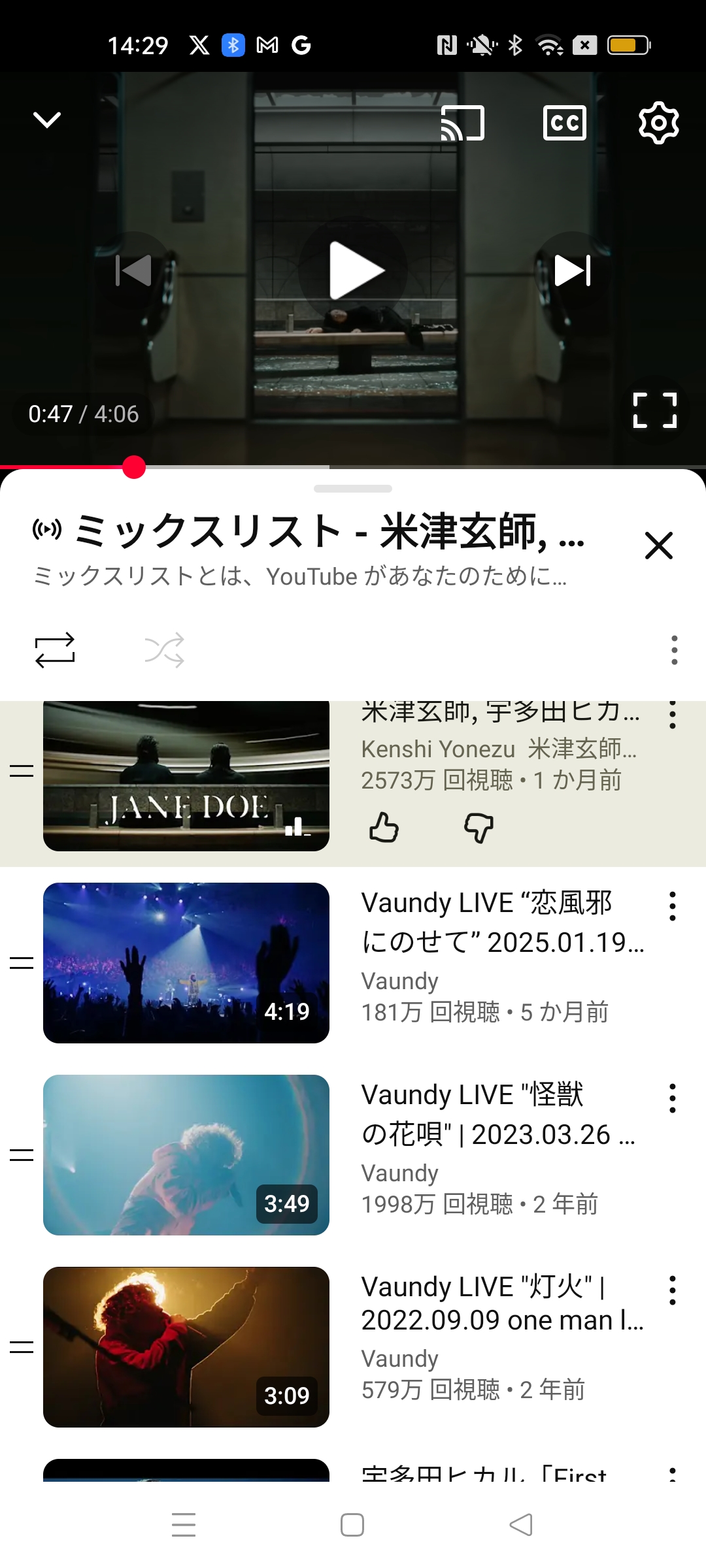Close the mix list panel
The width and height of the screenshot is (706, 1568).
658,546
